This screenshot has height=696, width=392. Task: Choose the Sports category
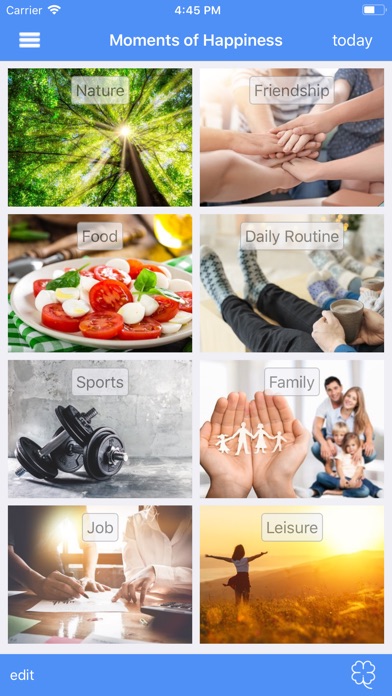coord(100,429)
